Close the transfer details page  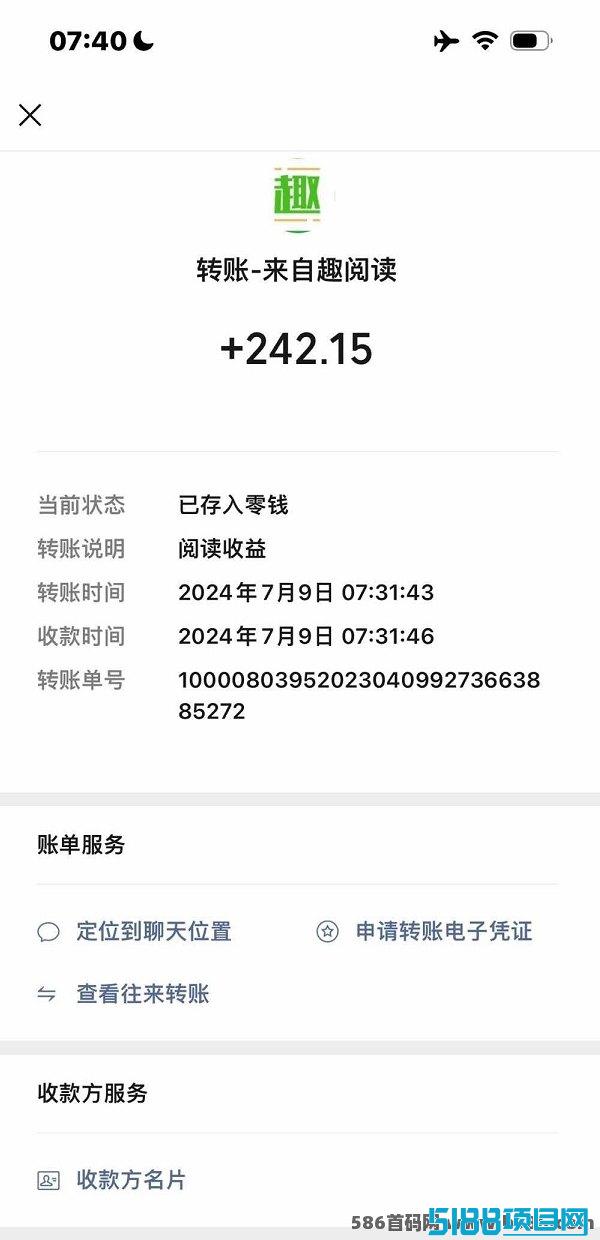30,115
